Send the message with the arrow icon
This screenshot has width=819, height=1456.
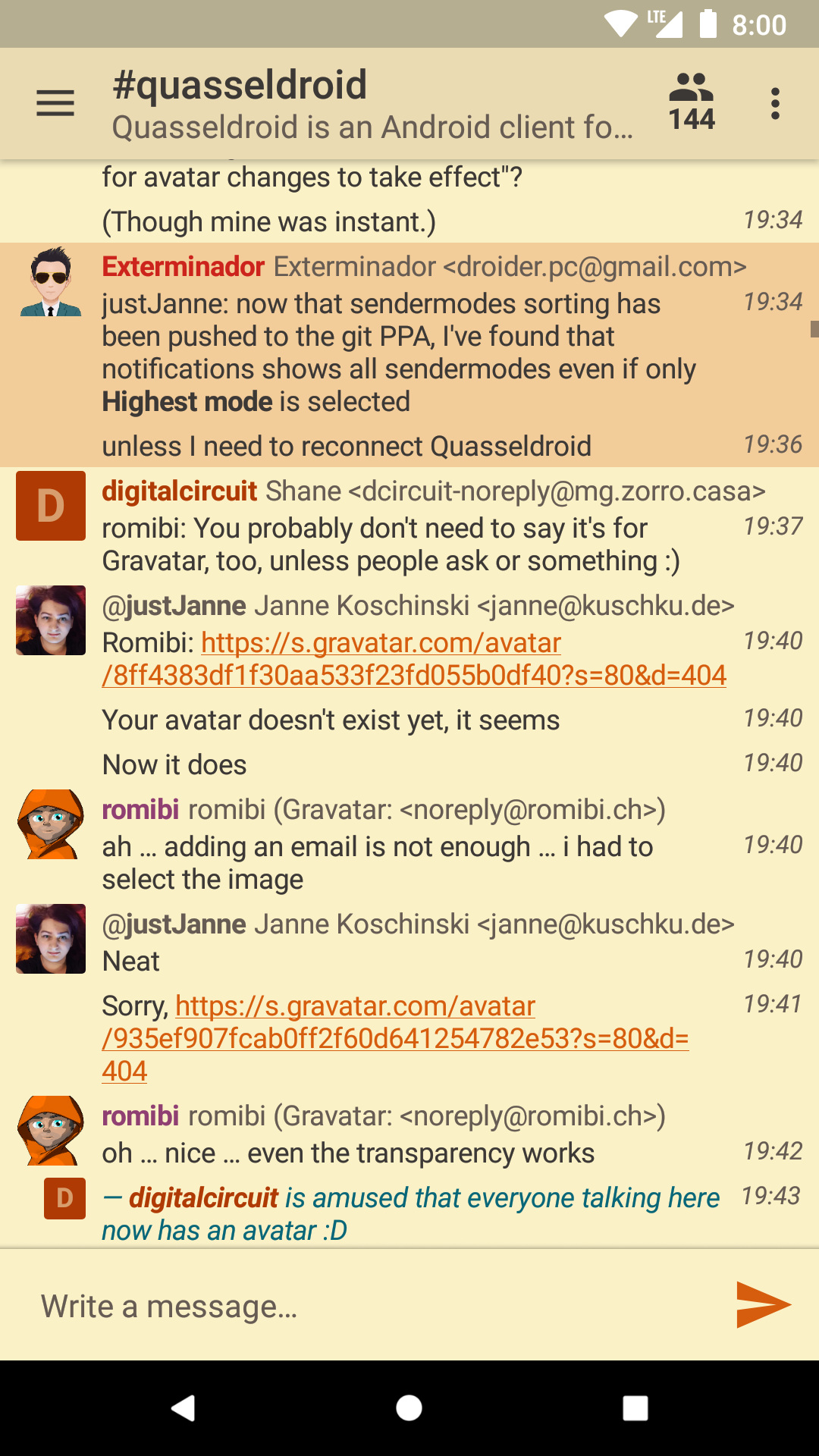pos(763,1304)
